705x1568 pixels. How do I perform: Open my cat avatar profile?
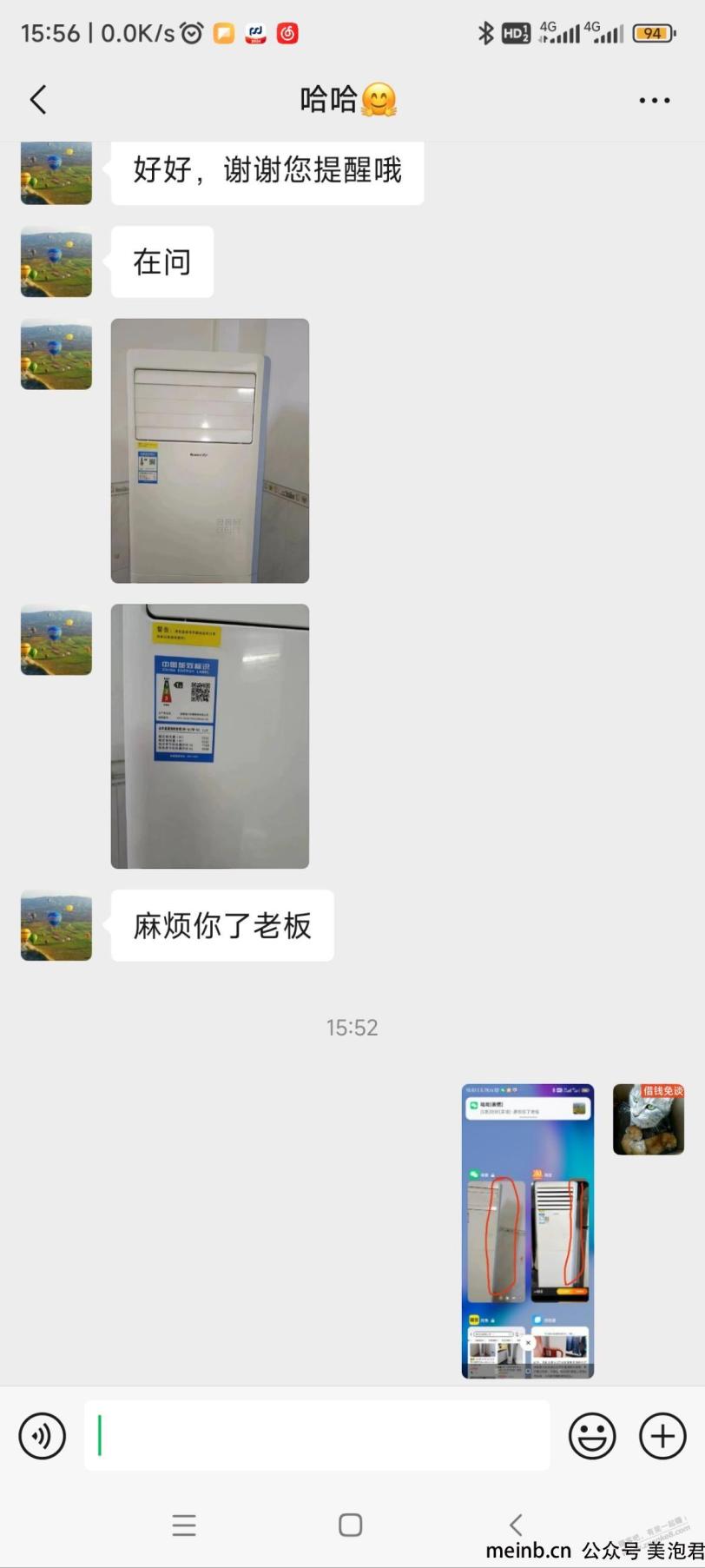648,1119
